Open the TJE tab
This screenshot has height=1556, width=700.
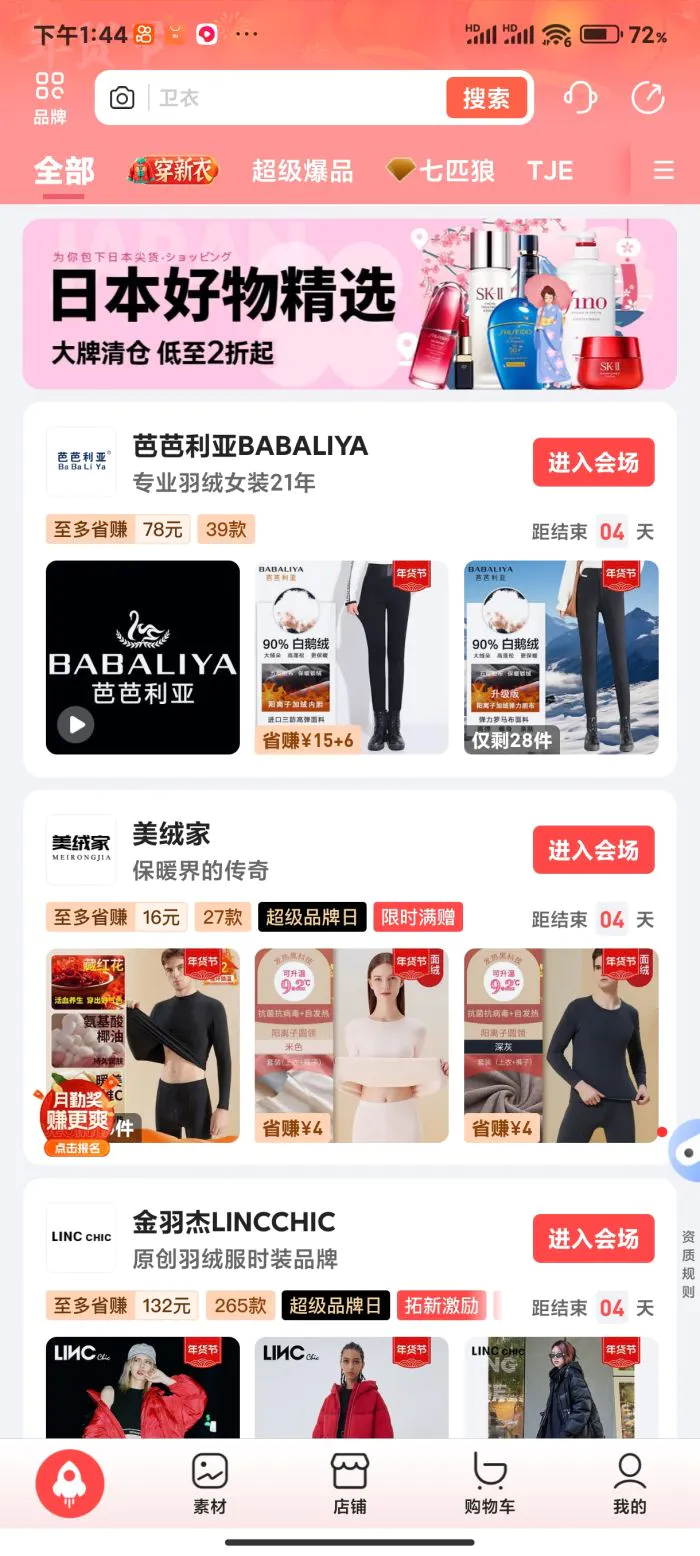point(550,171)
